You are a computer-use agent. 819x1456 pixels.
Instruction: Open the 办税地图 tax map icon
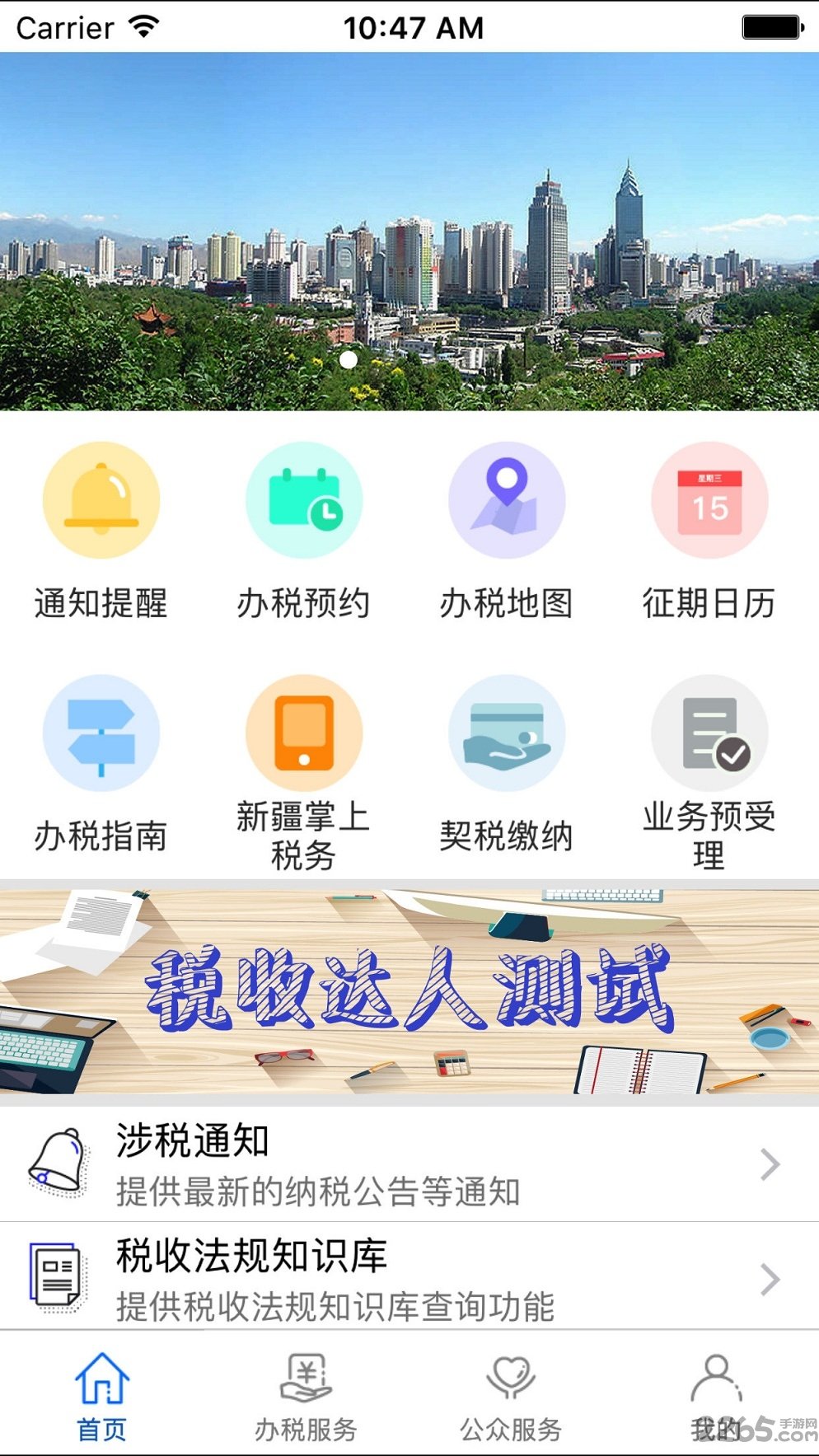click(x=506, y=500)
